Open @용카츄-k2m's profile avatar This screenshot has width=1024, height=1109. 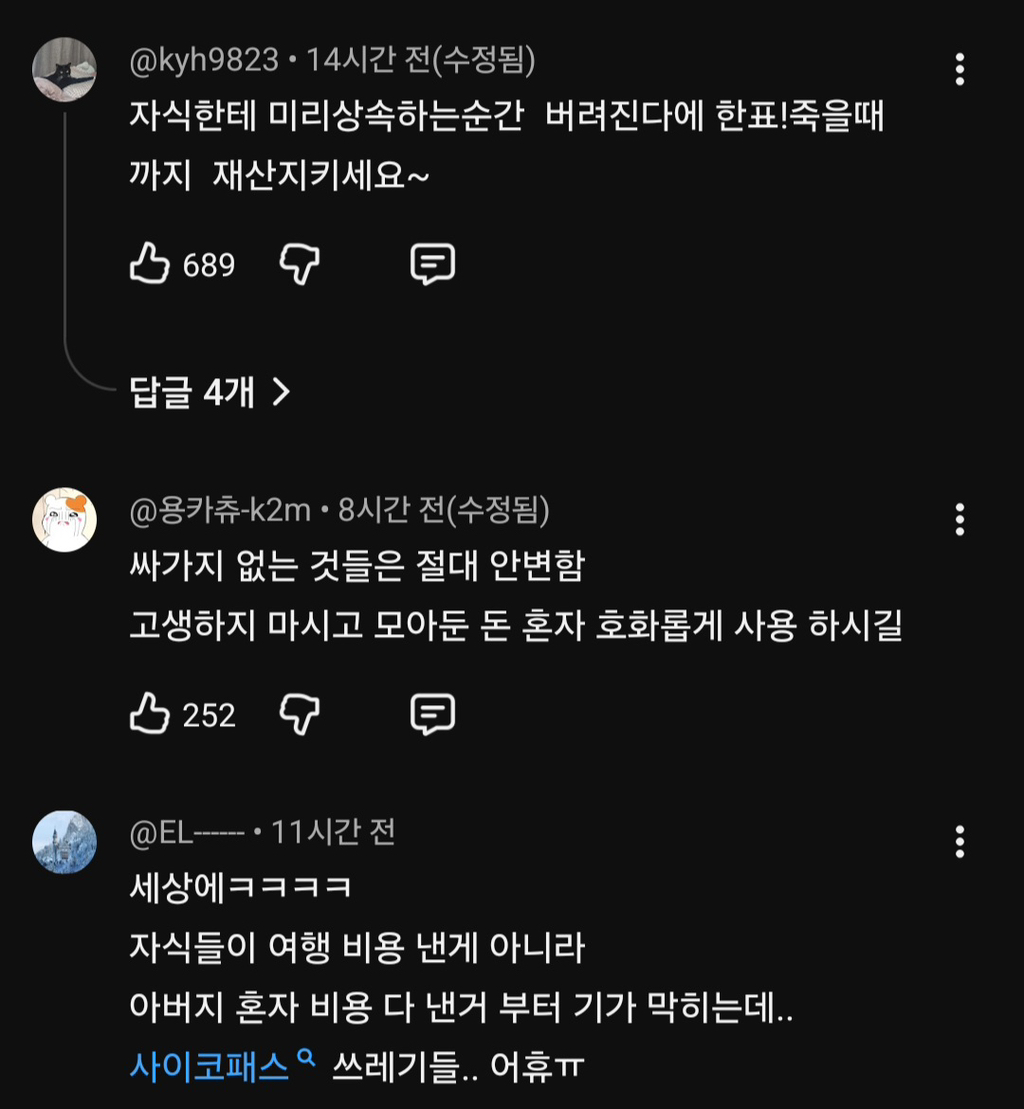point(64,520)
